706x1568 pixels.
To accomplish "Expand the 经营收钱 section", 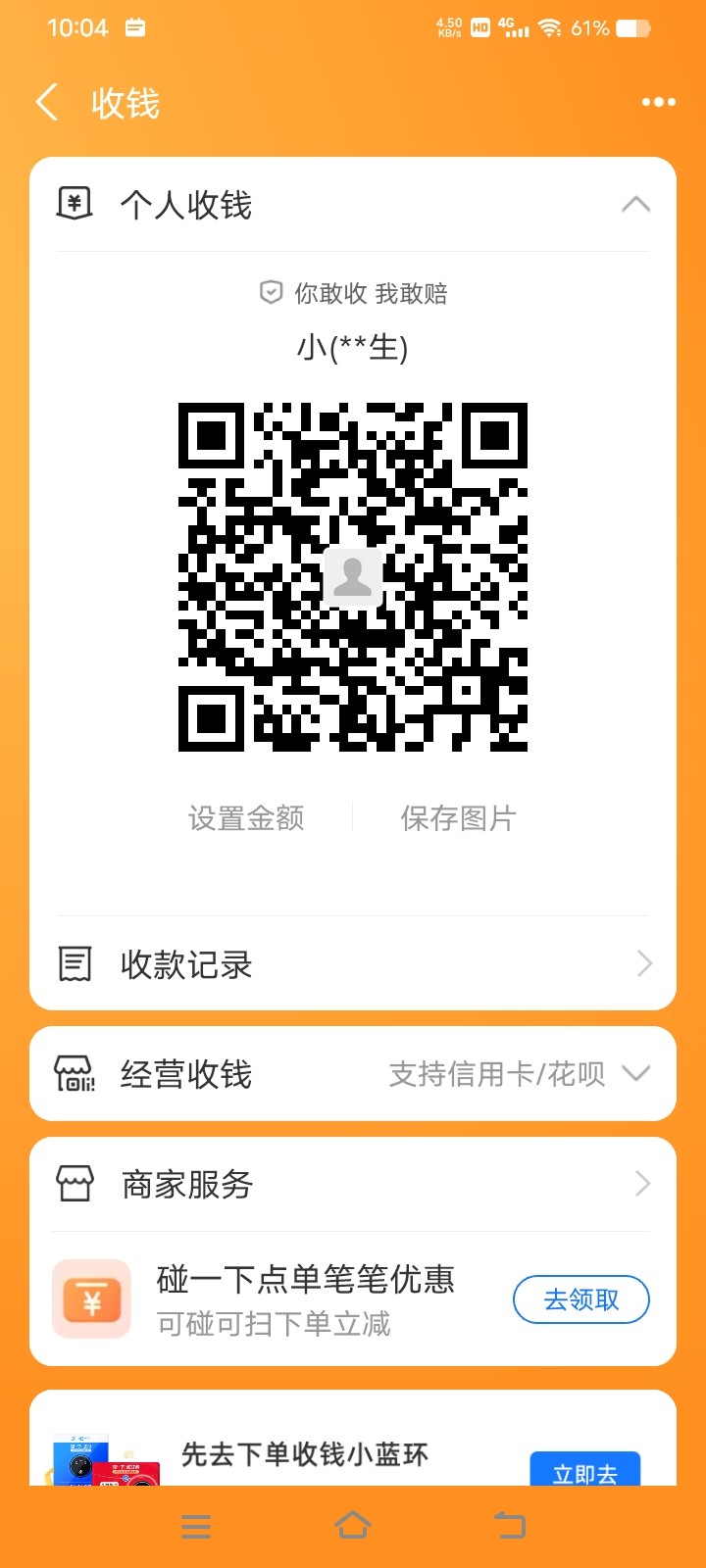I will click(635, 1073).
